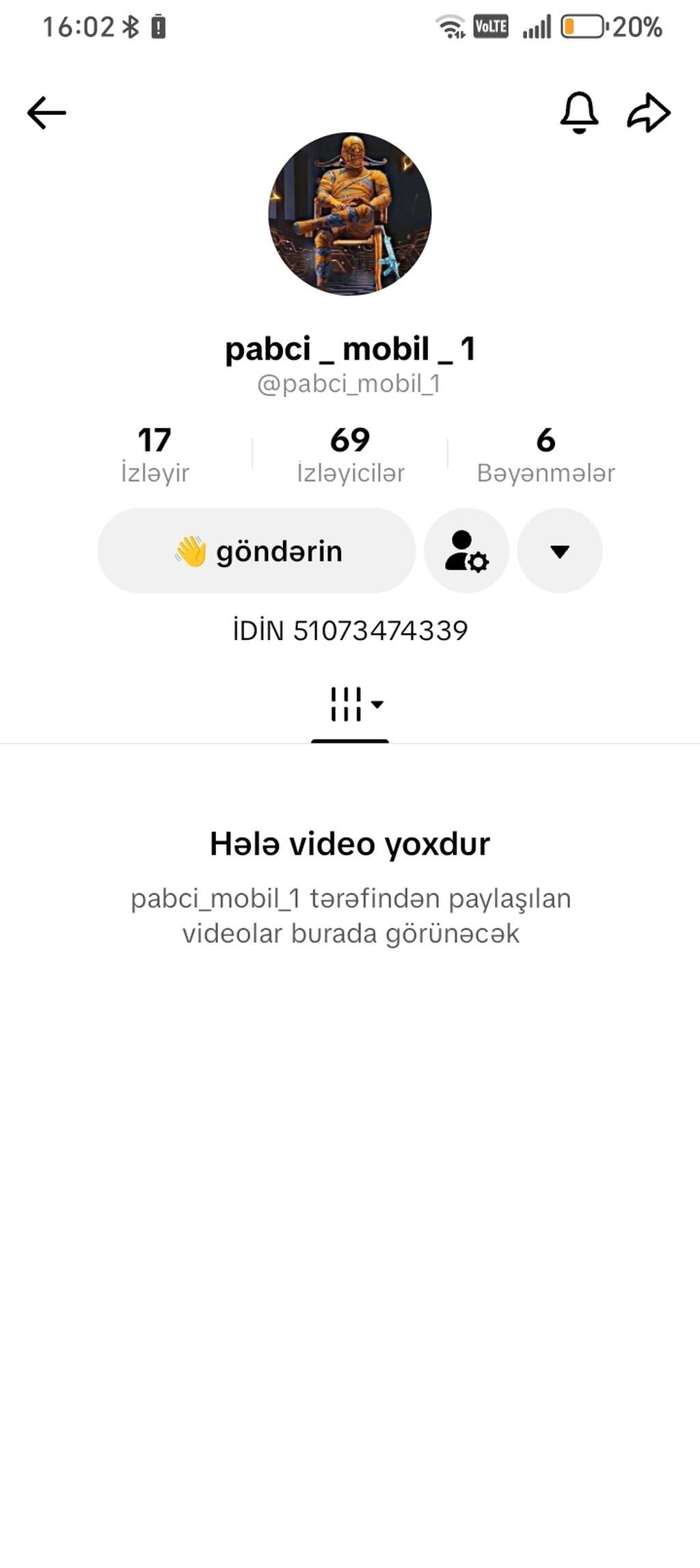Open the friend settings person icon
Screen dimensions: 700x1568
coord(466,550)
